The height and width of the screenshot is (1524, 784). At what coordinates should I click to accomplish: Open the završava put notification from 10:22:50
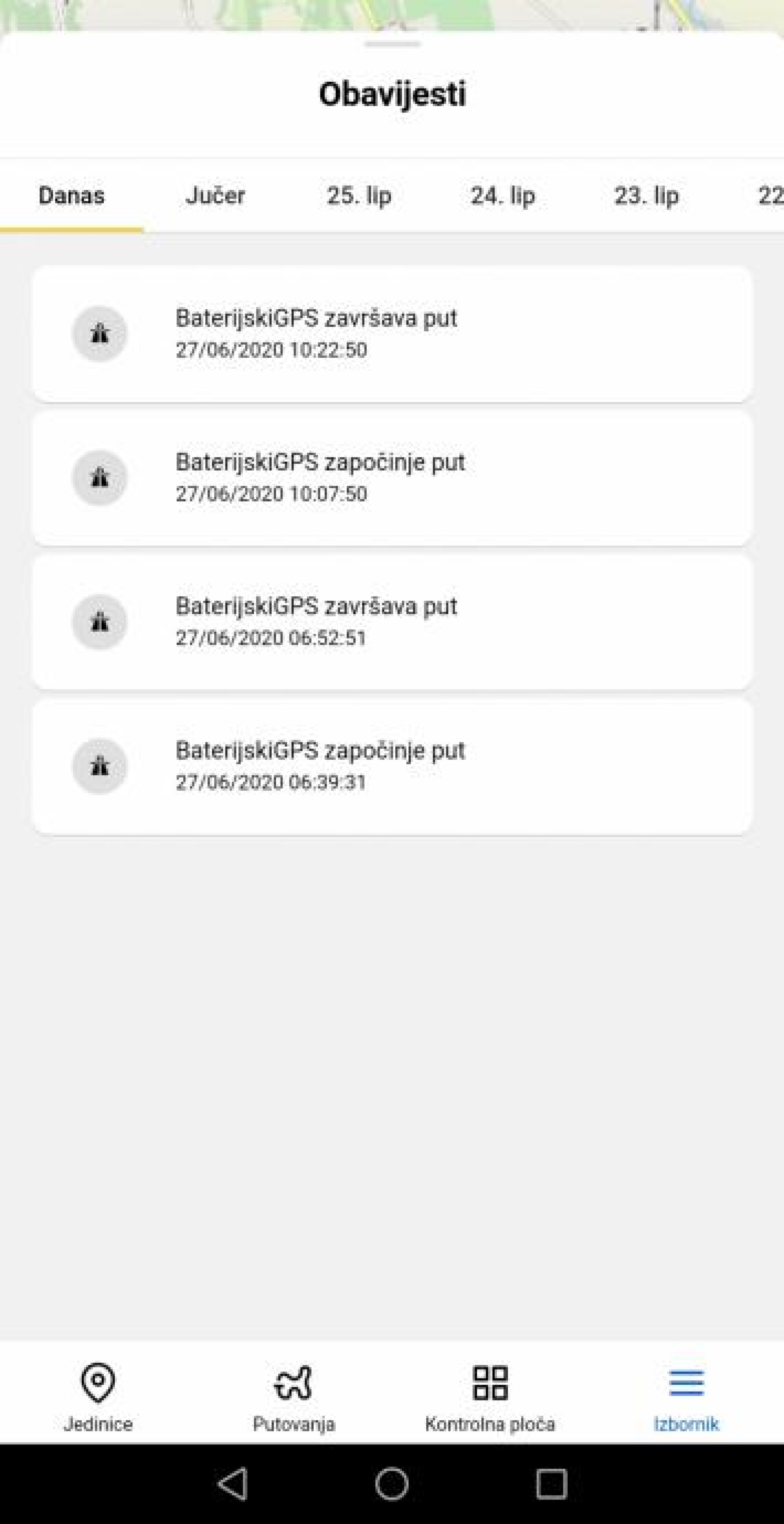coord(392,334)
